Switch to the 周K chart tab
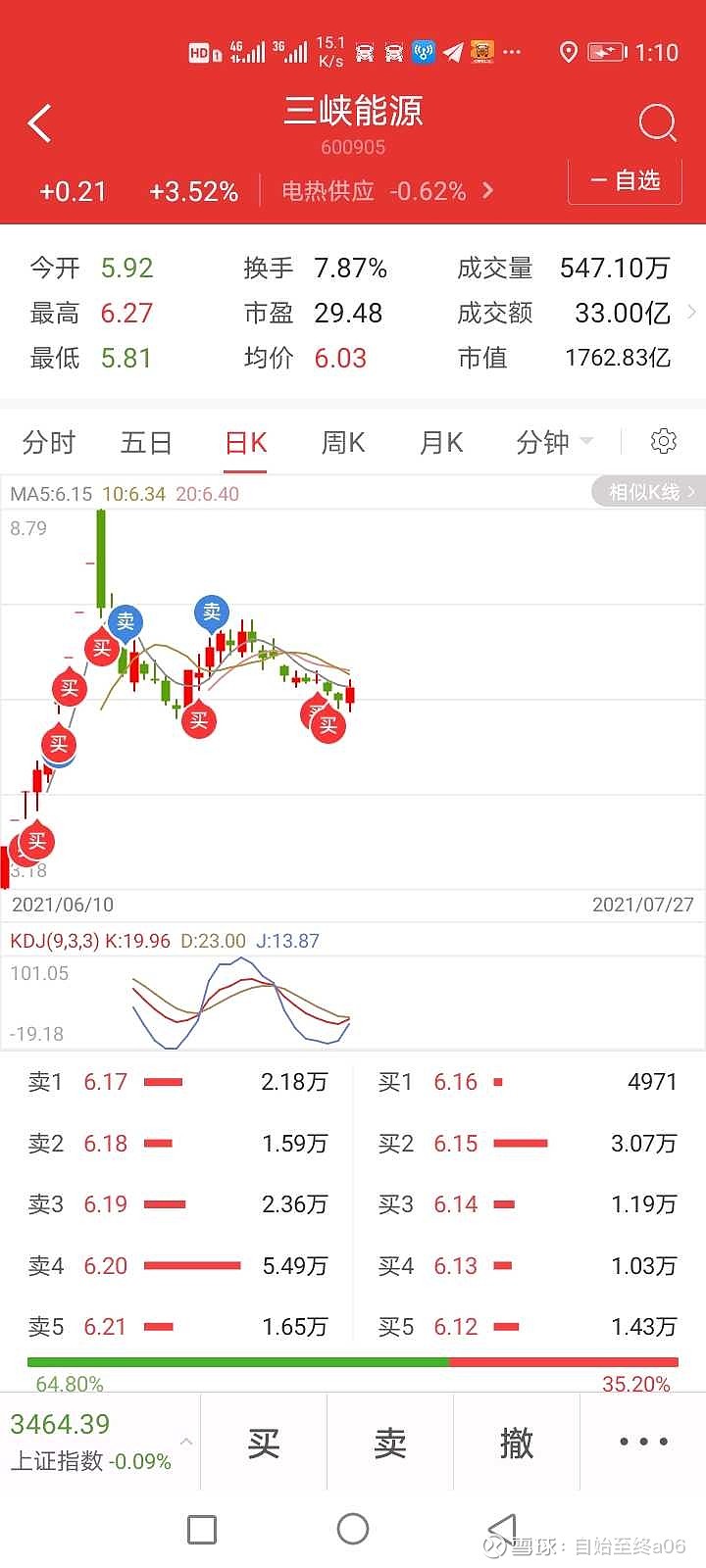Image resolution: width=706 pixels, height=1568 pixels. [x=343, y=443]
